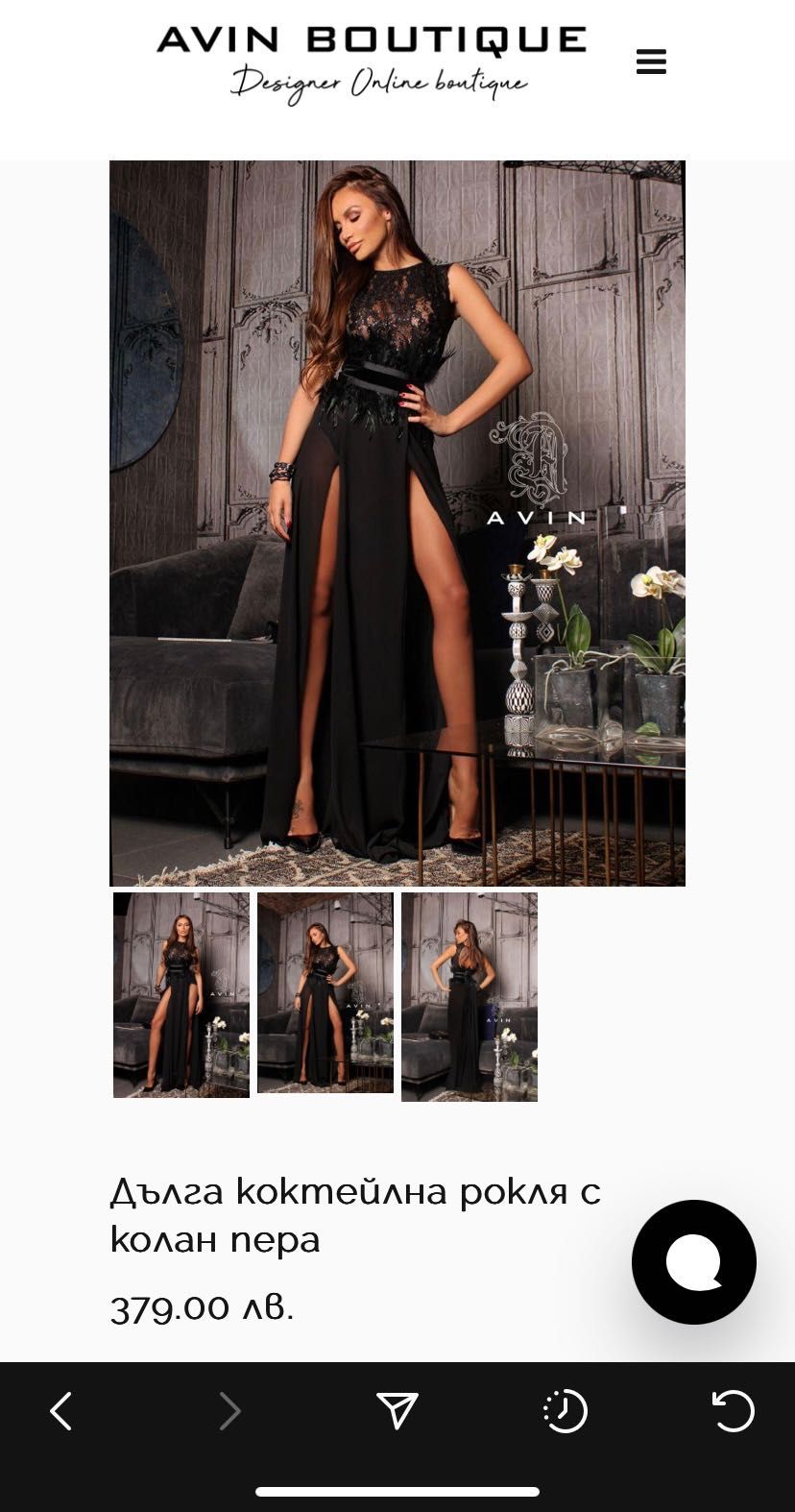The image size is (795, 1512).
Task: Go back to the previous page
Action: click(60, 1411)
